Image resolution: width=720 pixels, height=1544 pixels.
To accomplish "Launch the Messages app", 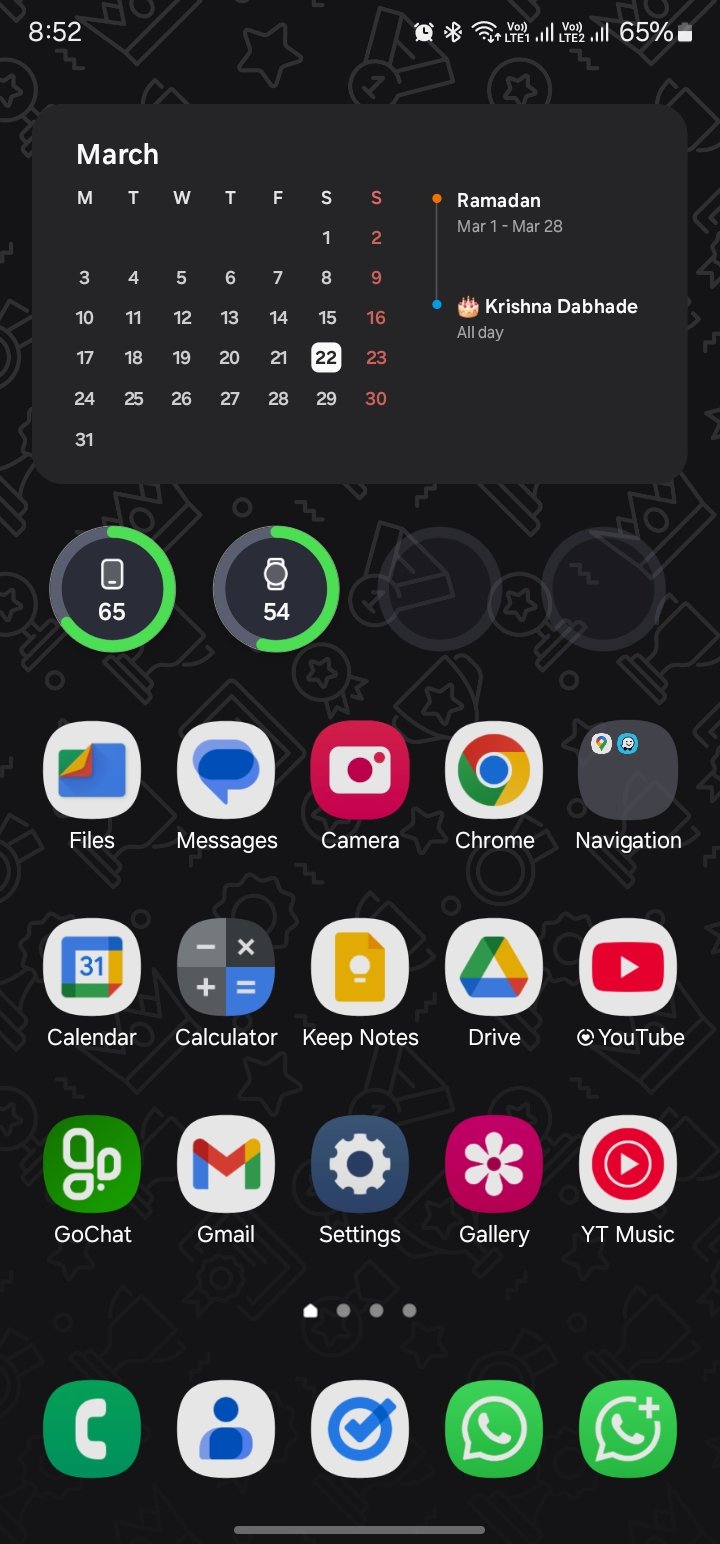I will click(226, 770).
